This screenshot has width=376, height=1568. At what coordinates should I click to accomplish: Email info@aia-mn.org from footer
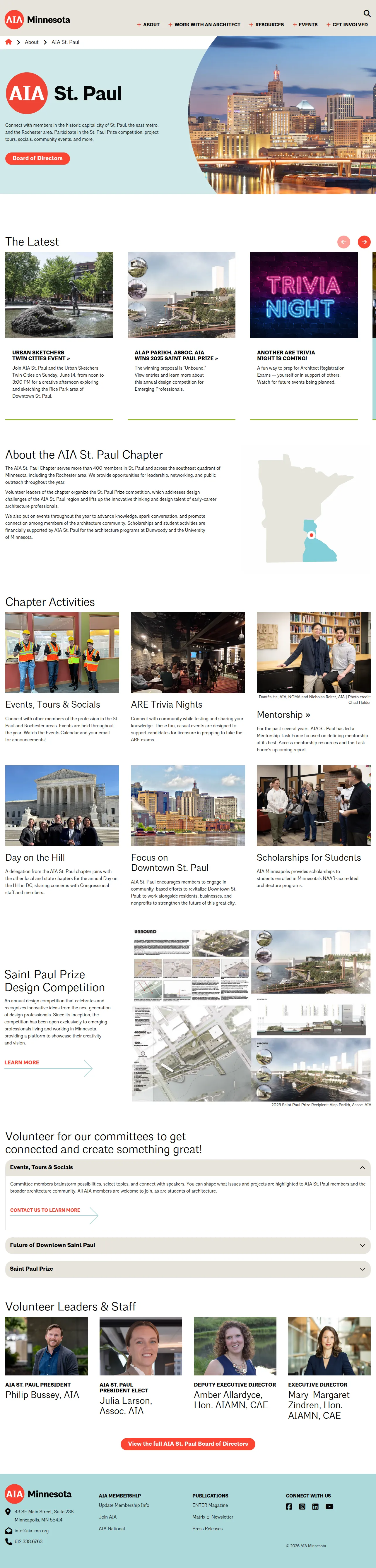pyautogui.click(x=32, y=1531)
